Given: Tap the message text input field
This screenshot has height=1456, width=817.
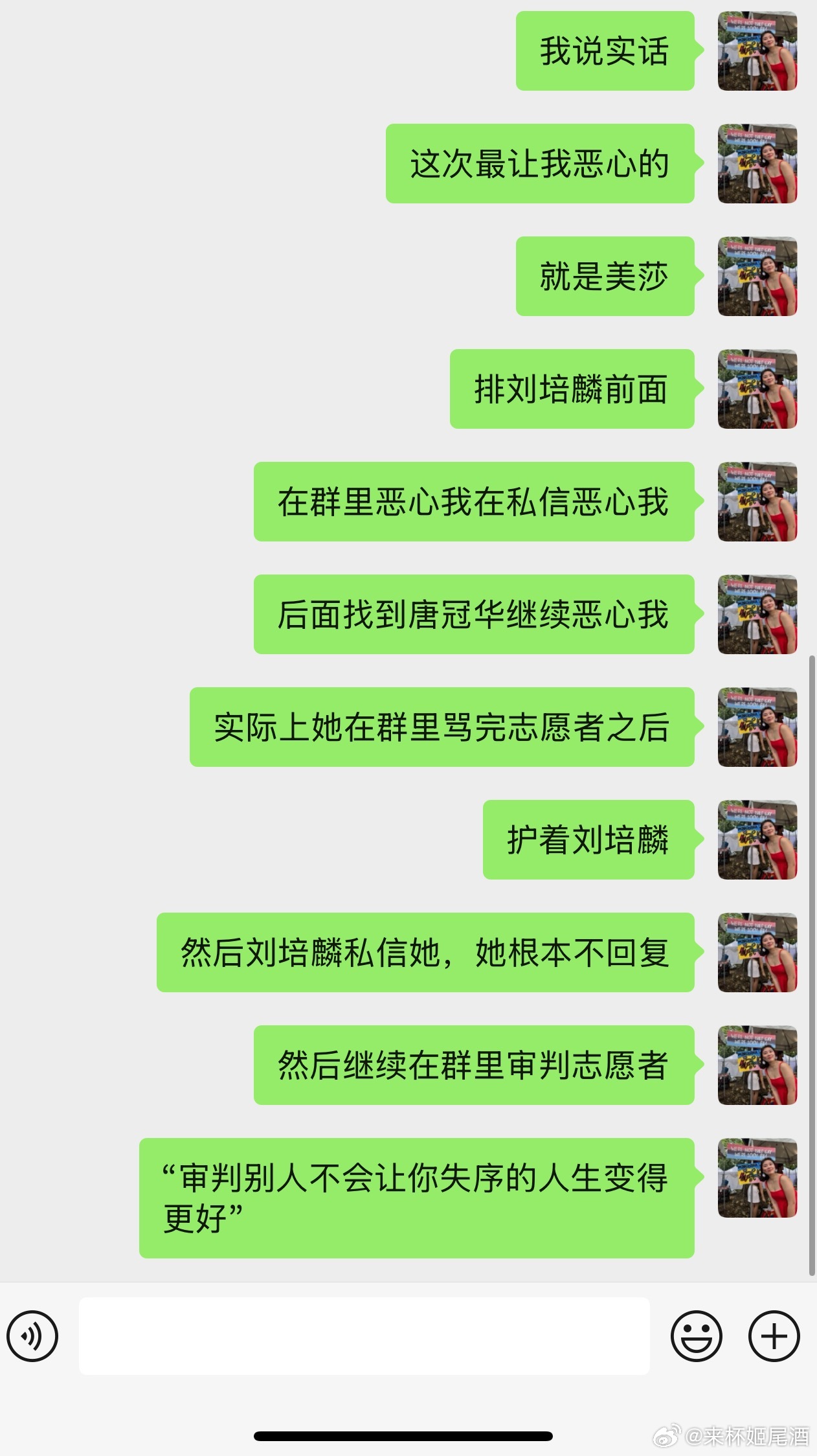Looking at the screenshot, I should pos(364,1336).
